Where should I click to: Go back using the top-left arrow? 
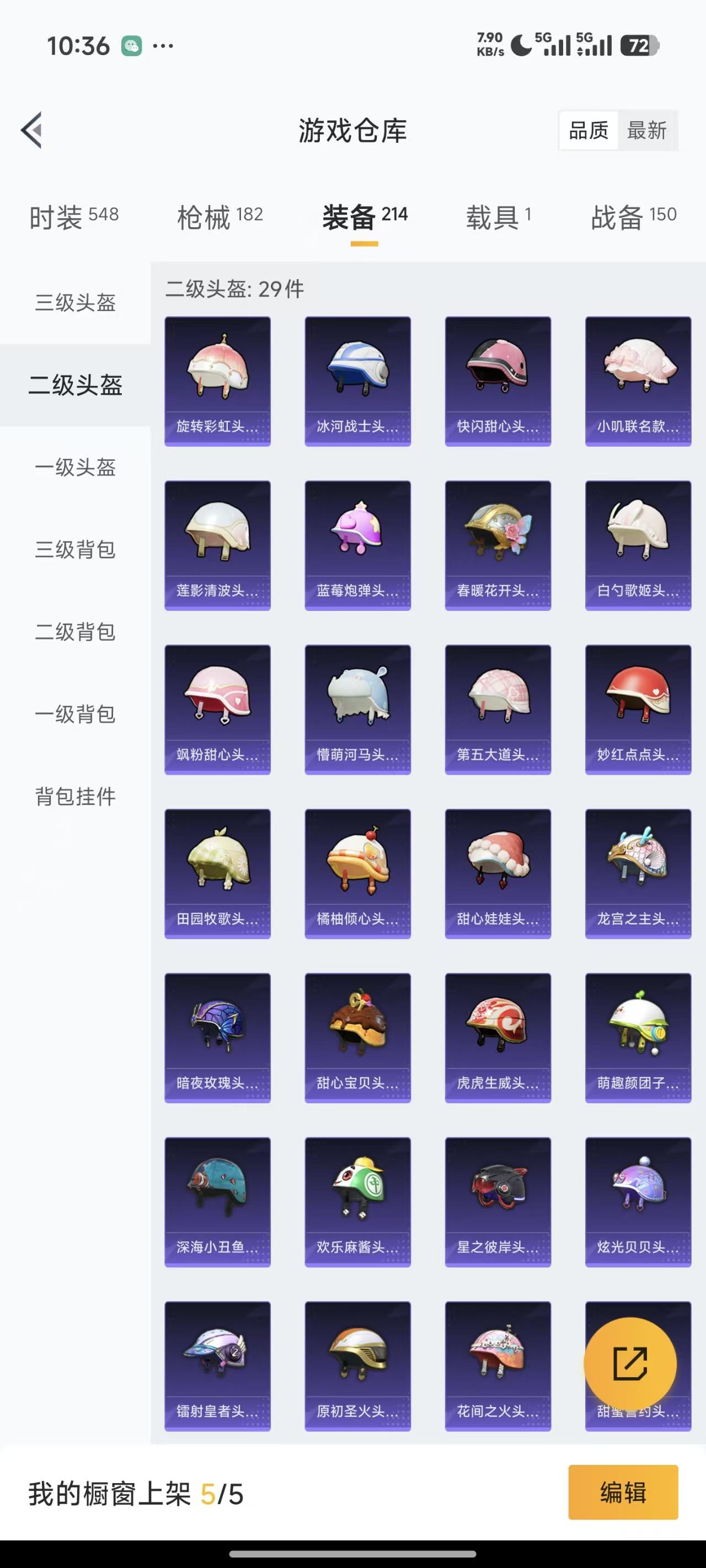[31, 130]
